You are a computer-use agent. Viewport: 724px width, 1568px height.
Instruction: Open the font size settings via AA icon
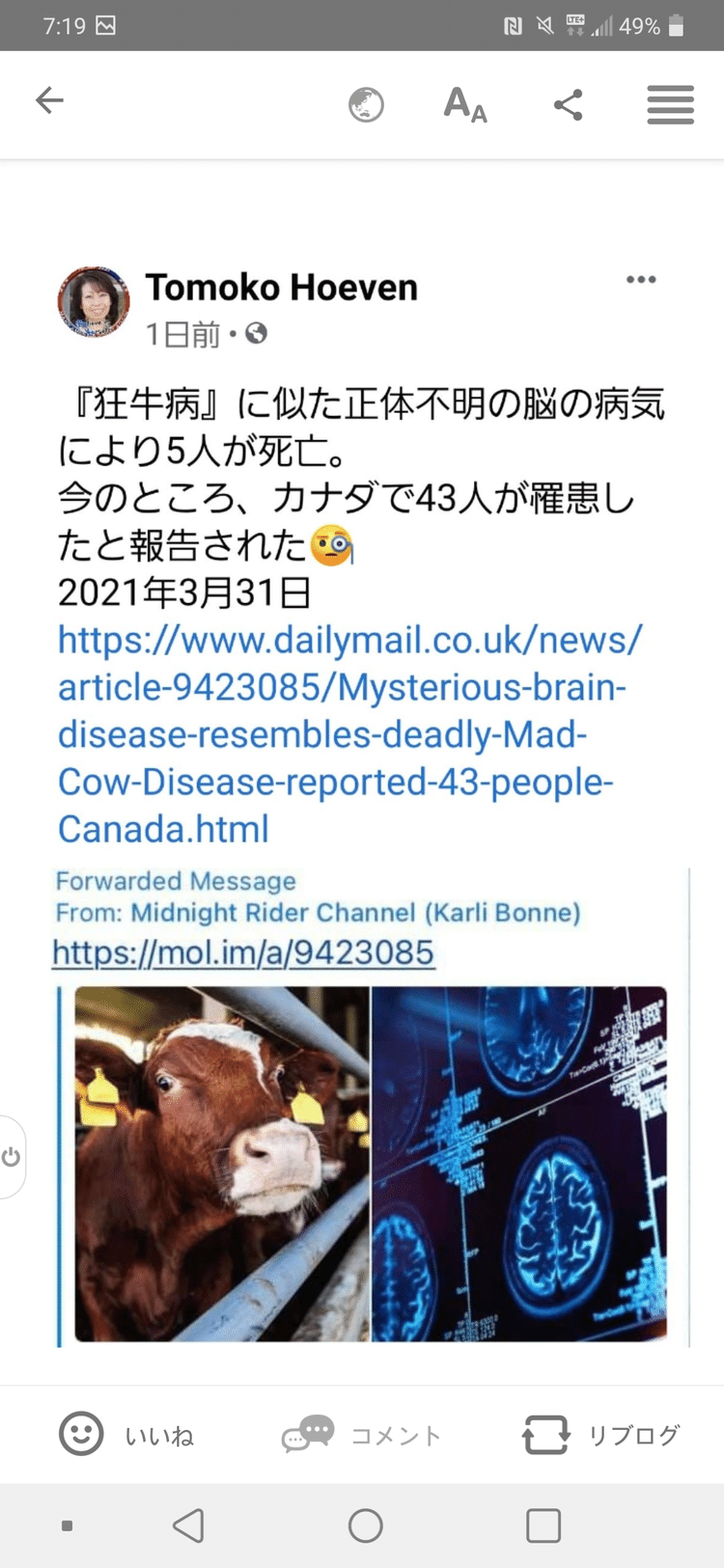pos(464,106)
